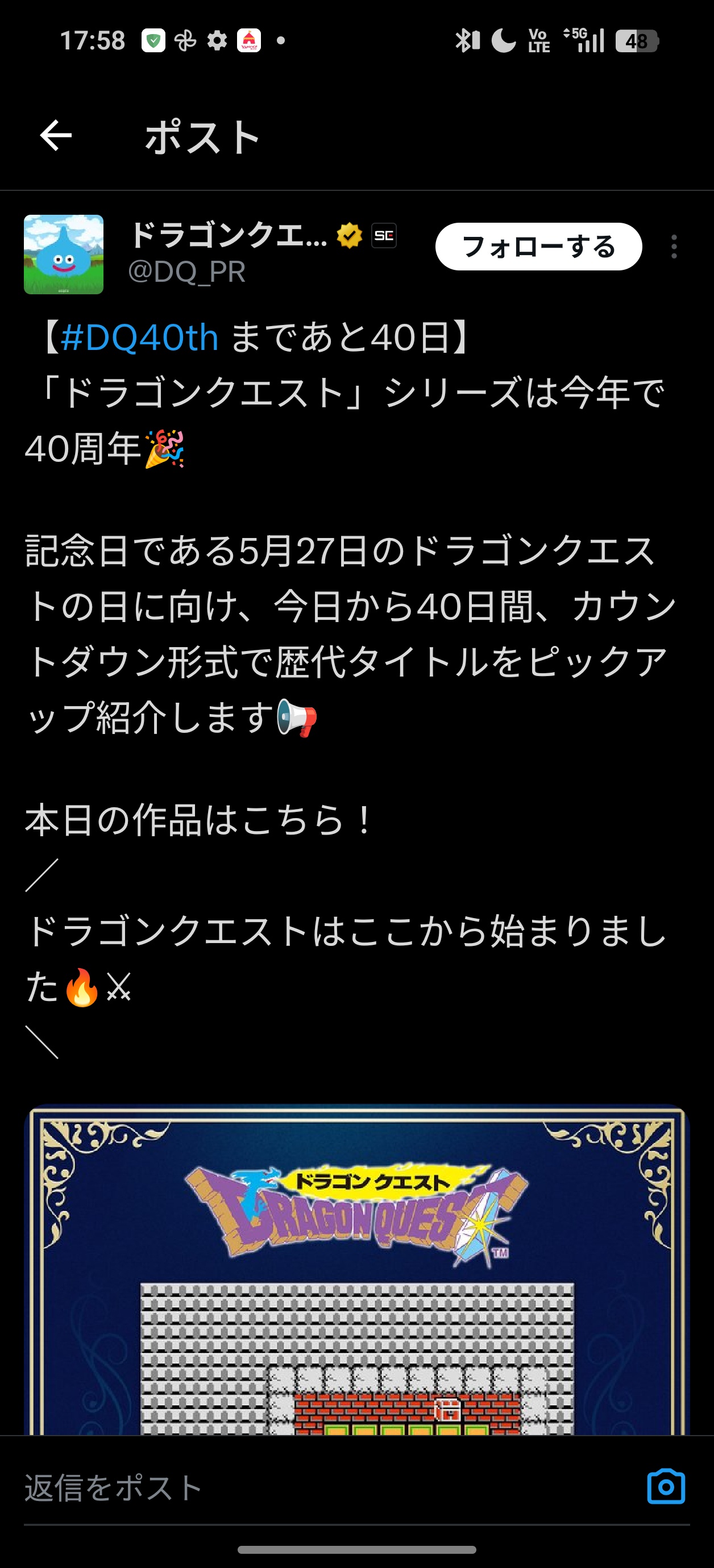Open the Dragon Quest slime profile picture
The height and width of the screenshot is (1568, 714).
pyautogui.click(x=63, y=255)
